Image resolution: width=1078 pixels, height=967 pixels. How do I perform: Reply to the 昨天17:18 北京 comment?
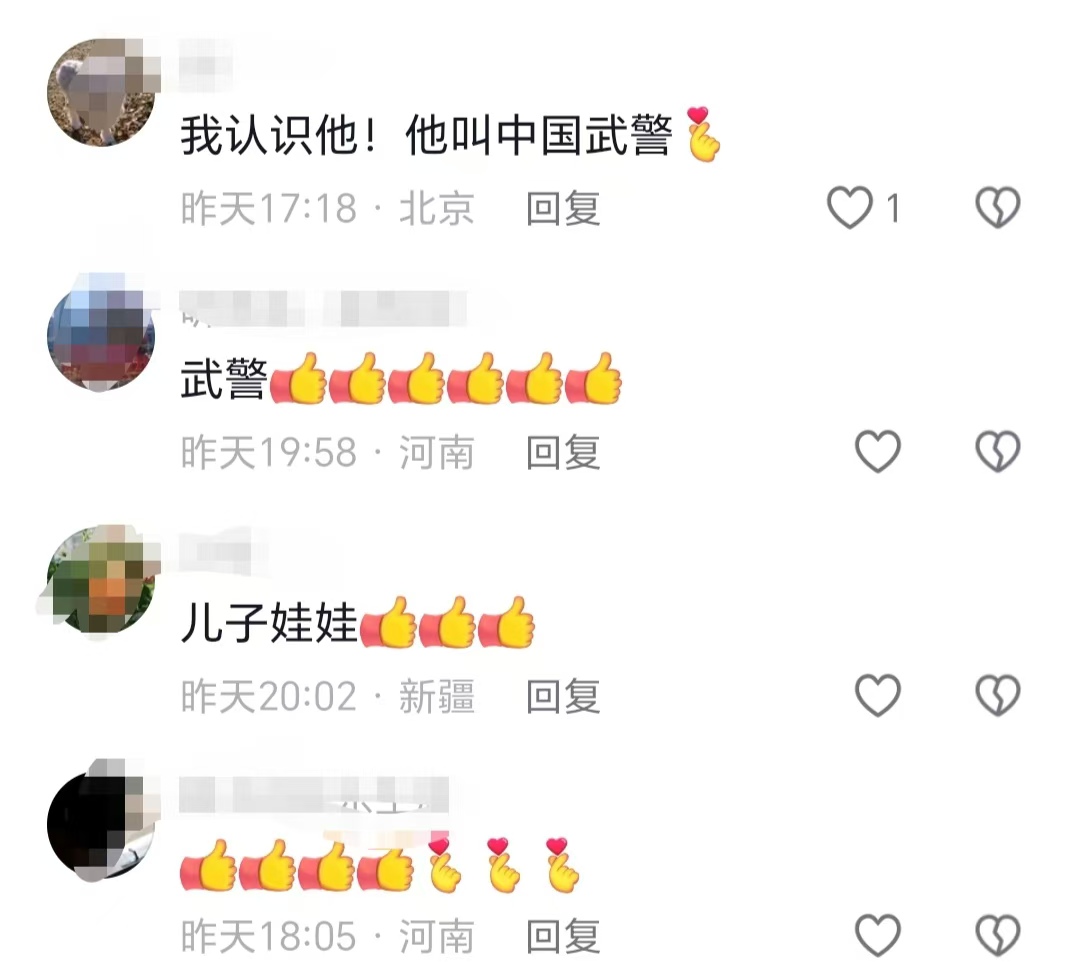[x=563, y=209]
